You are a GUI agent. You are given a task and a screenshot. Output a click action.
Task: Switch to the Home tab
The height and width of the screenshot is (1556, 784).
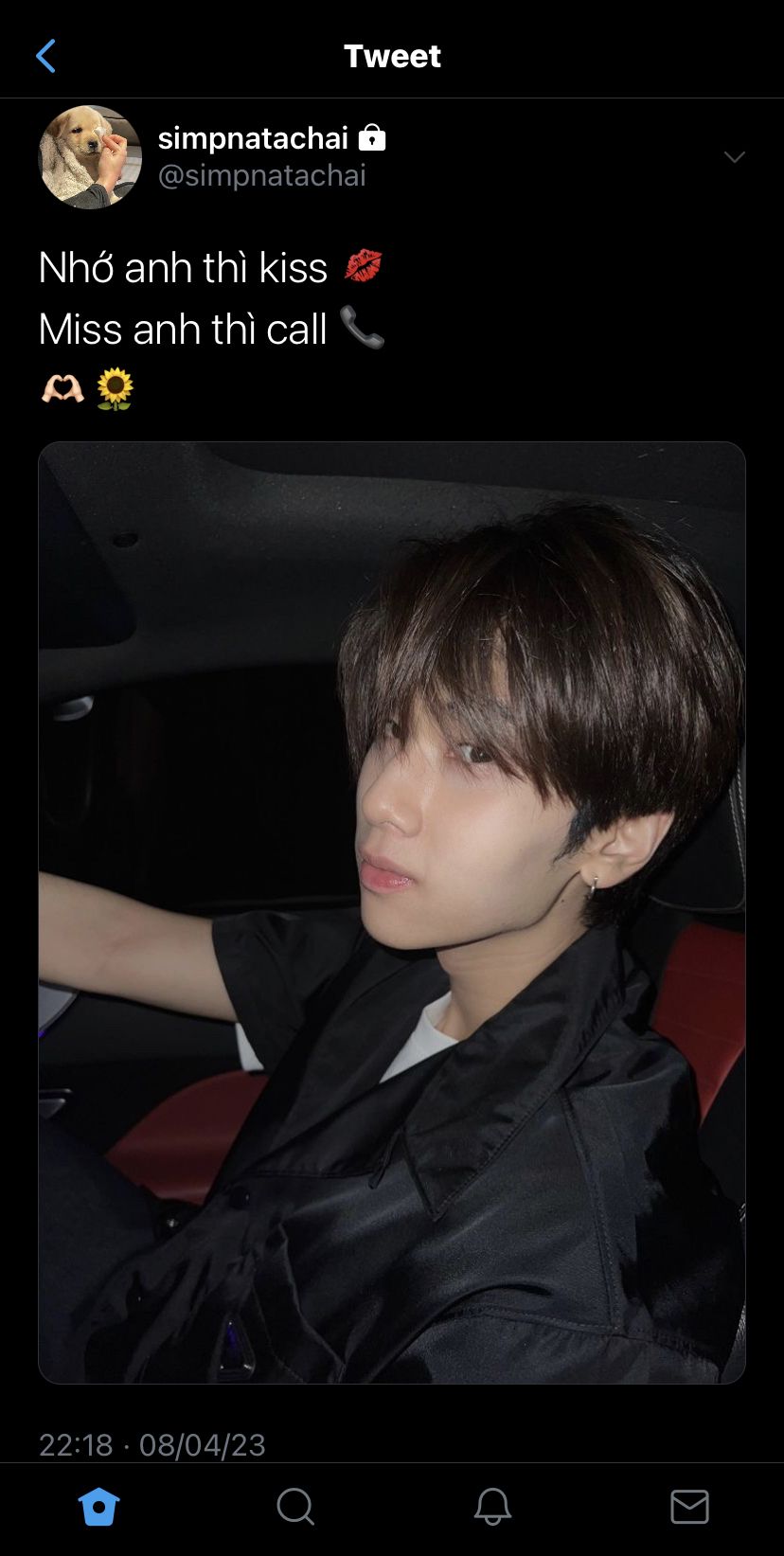point(98,1506)
